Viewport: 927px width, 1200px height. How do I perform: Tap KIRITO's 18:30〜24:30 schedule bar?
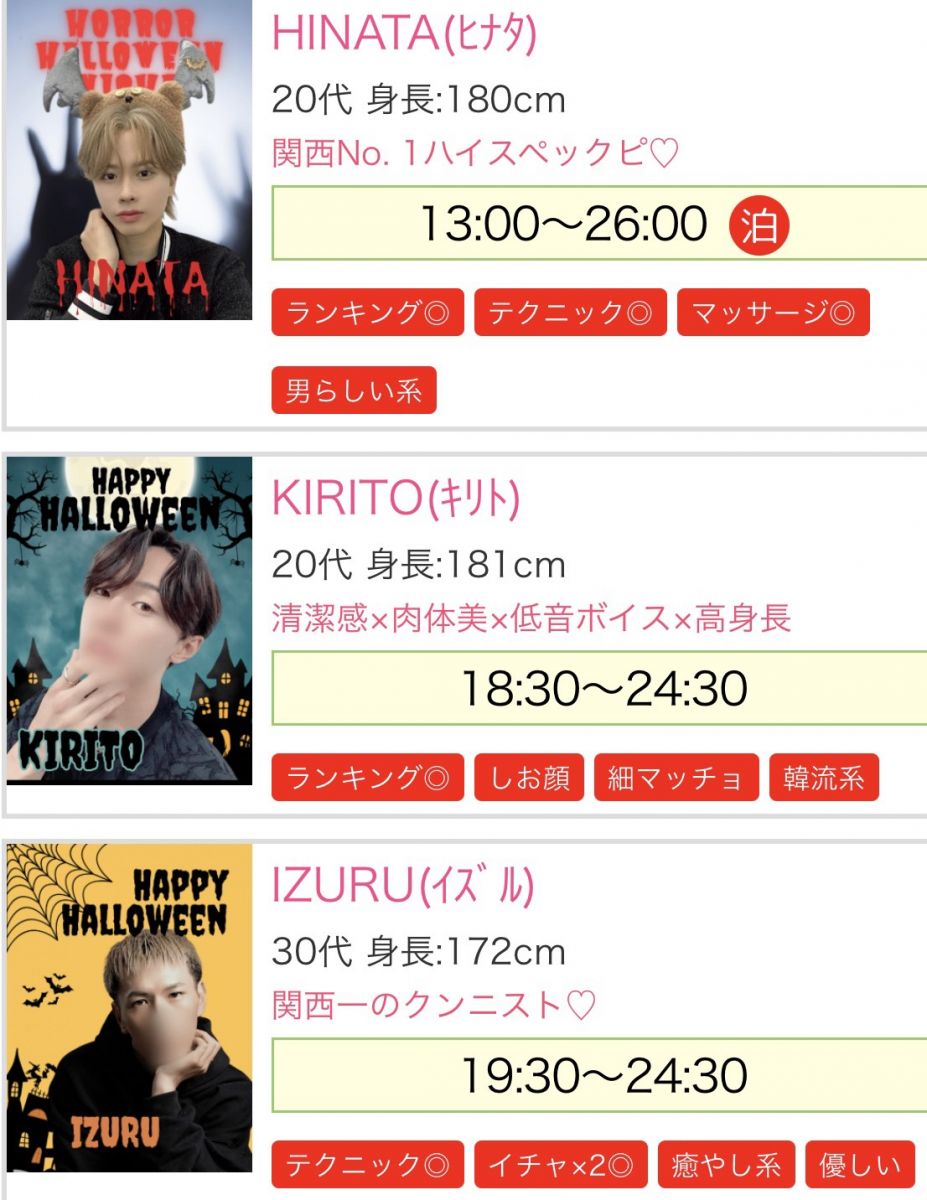pyautogui.click(x=600, y=688)
